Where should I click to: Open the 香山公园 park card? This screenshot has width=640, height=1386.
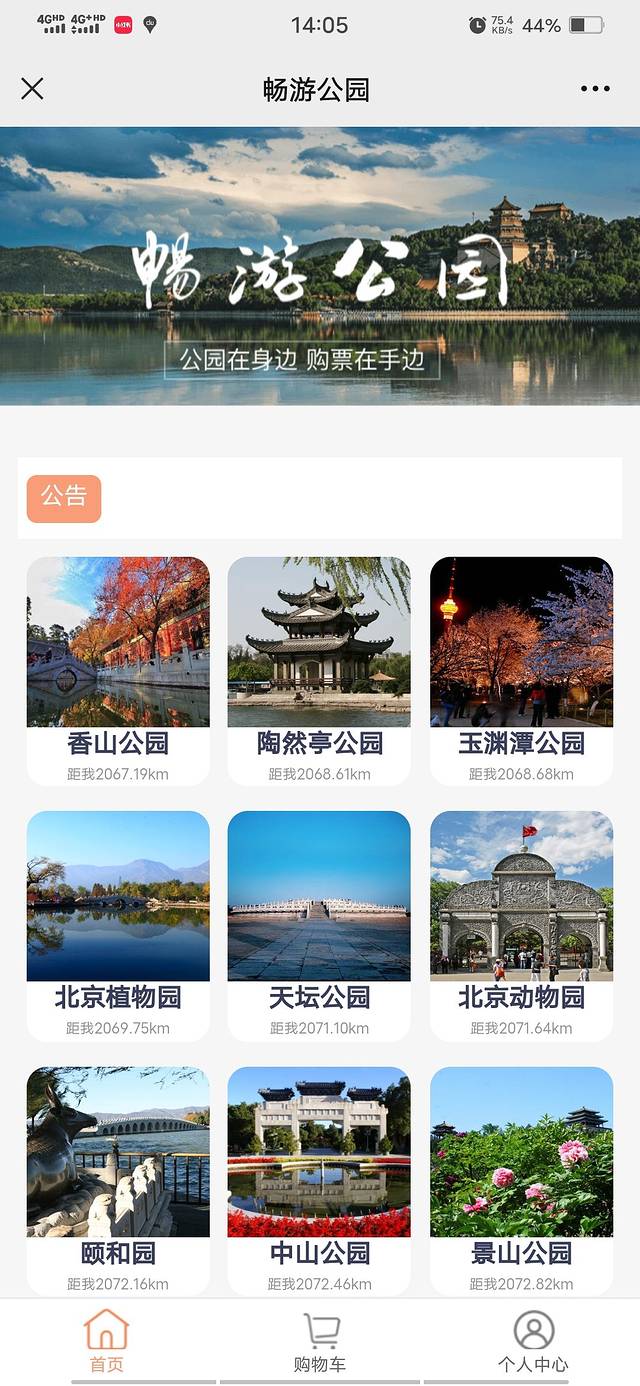[118, 670]
